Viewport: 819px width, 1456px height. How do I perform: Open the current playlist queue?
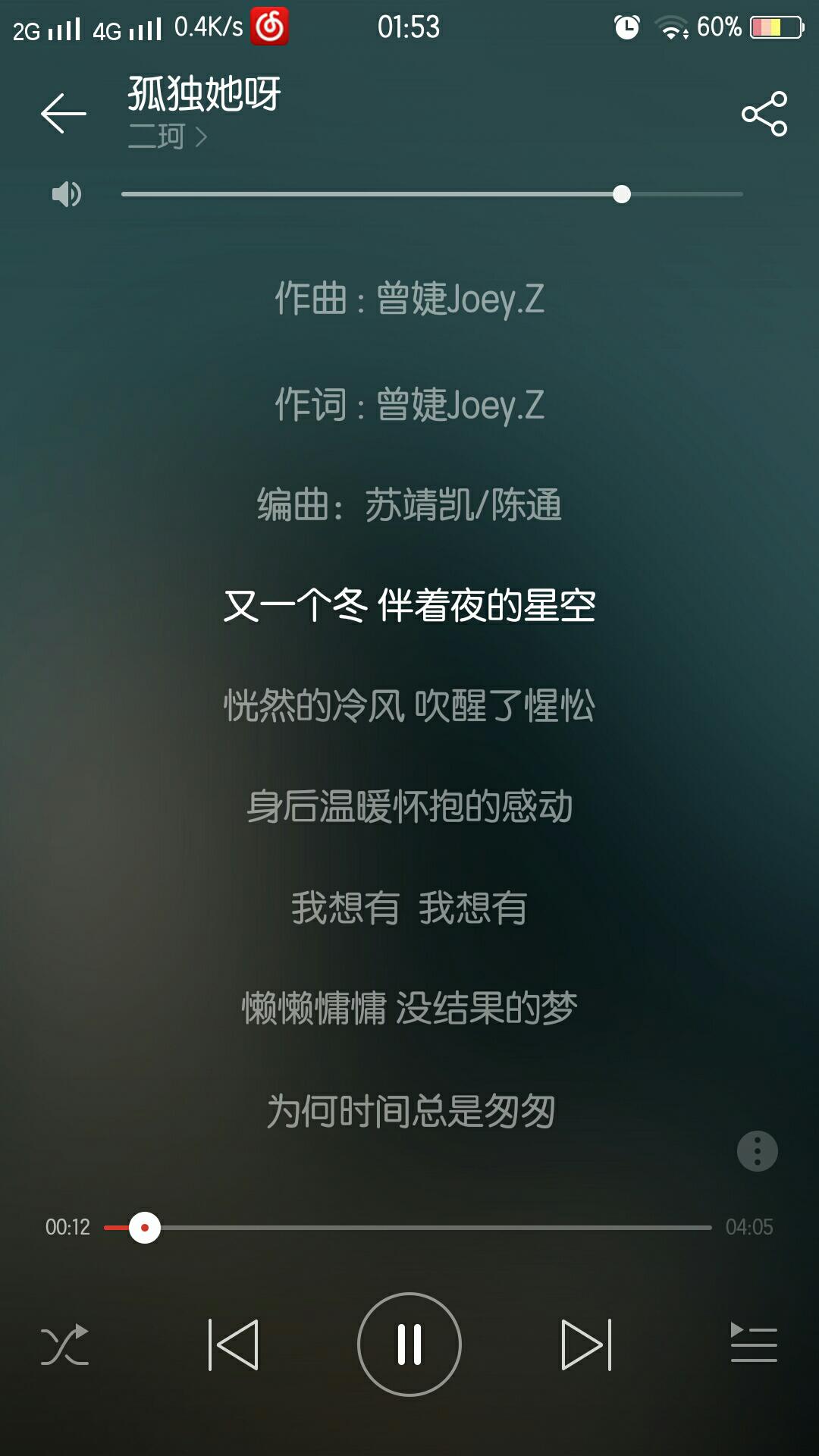(x=754, y=1343)
